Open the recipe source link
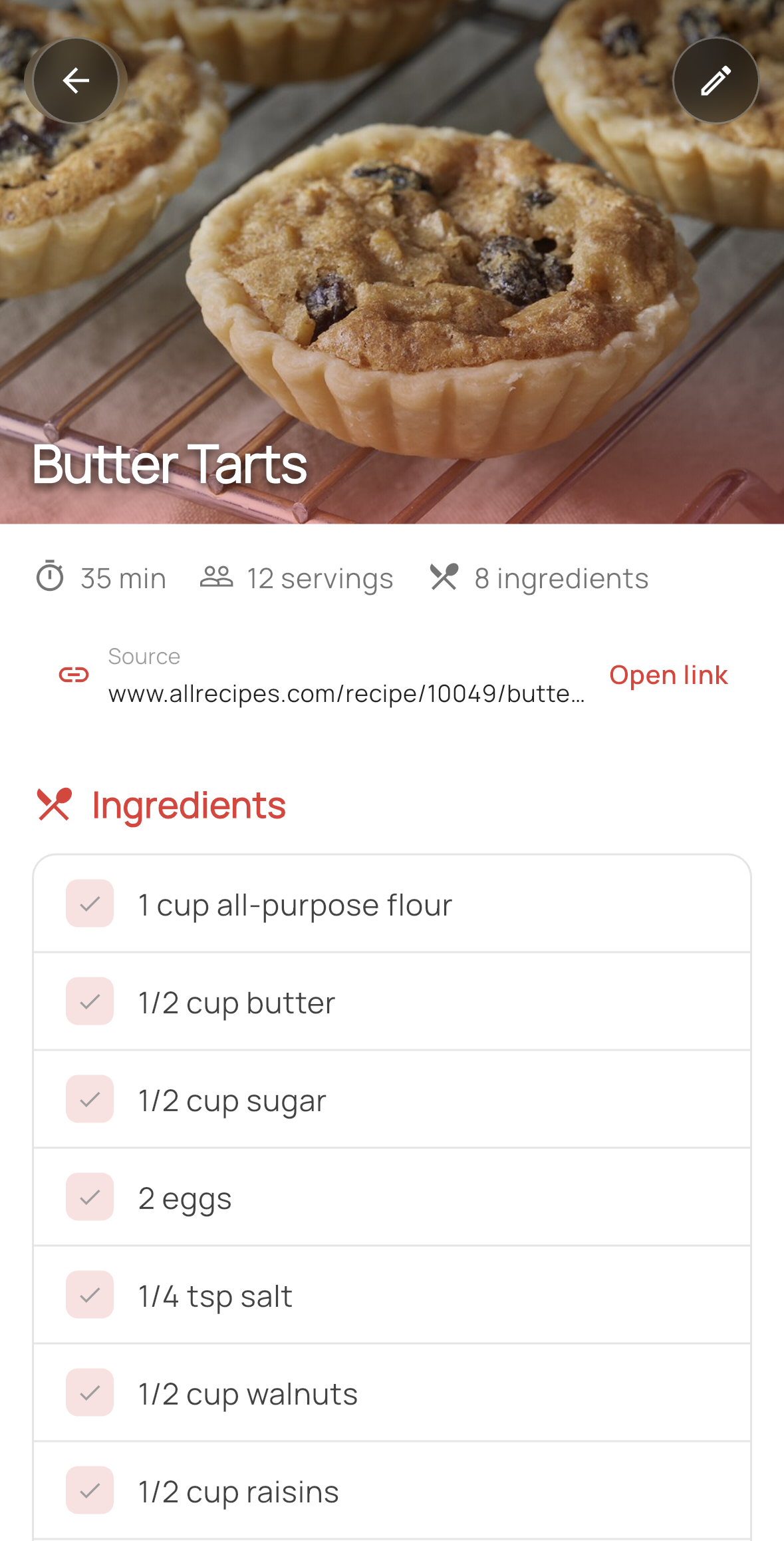Viewport: 784px width, 1541px height. [669, 675]
